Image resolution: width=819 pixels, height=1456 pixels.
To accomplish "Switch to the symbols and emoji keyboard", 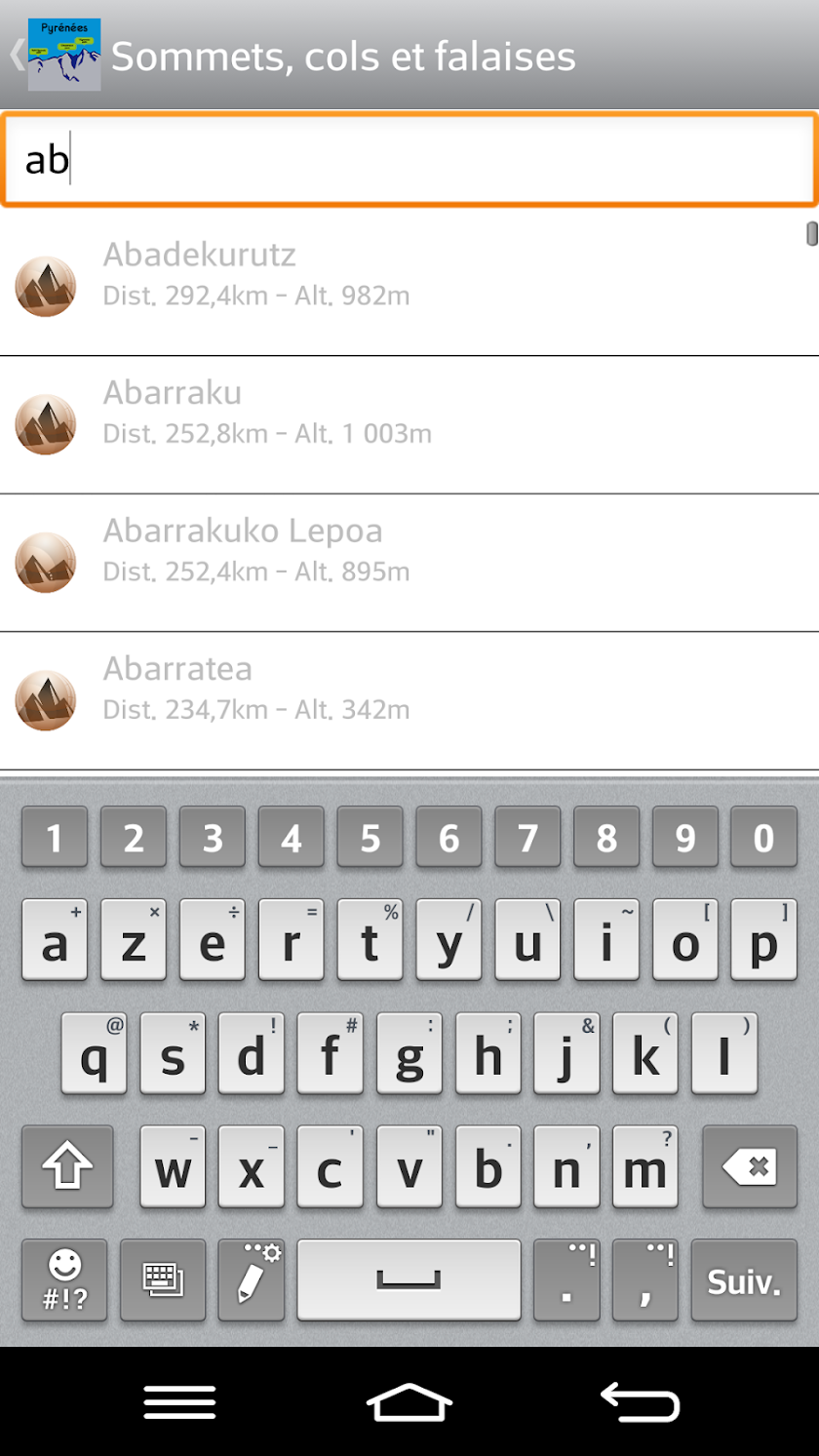I will pos(65,1281).
